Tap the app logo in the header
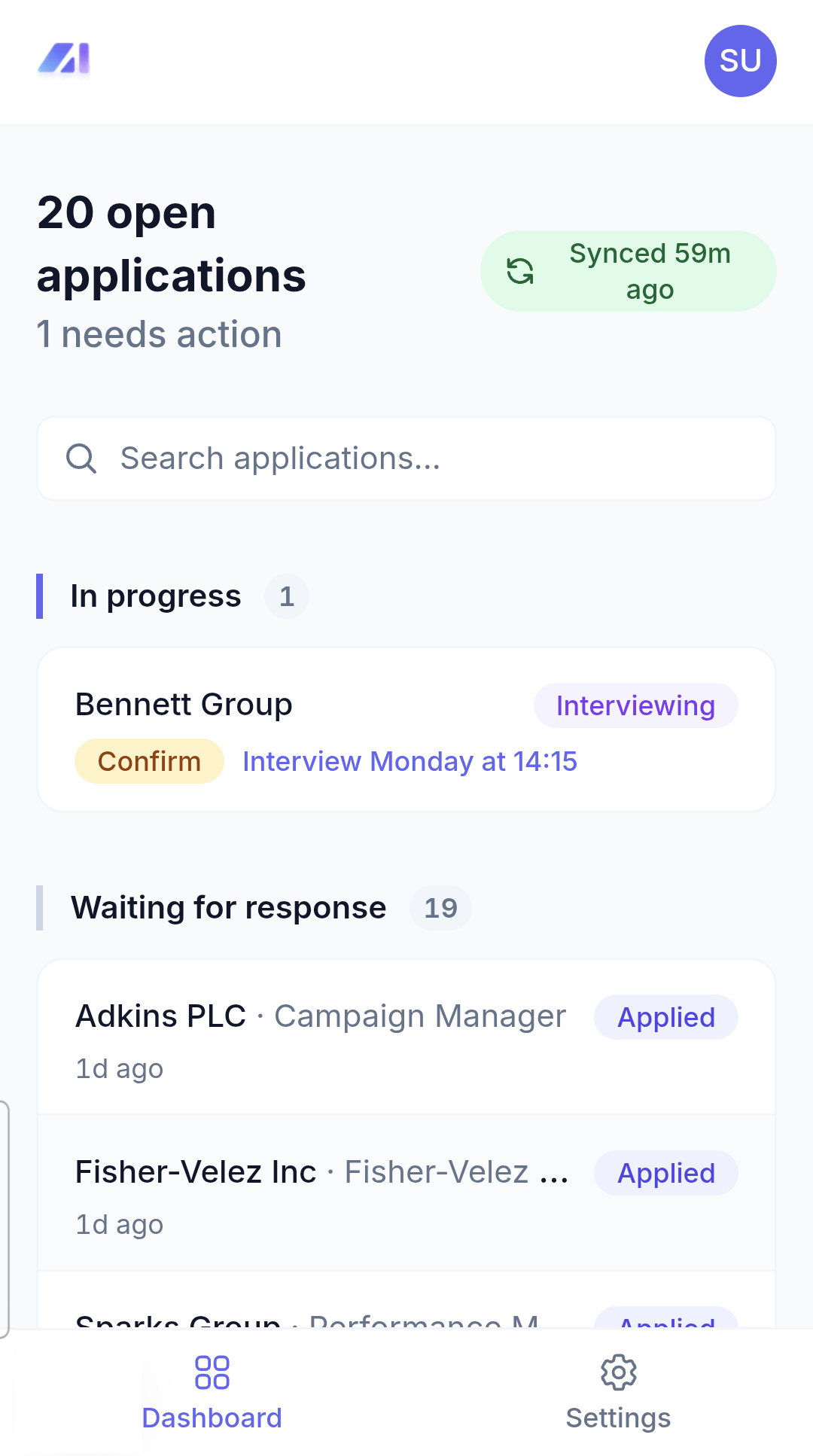Screen dimensions: 813x1456 point(64,59)
